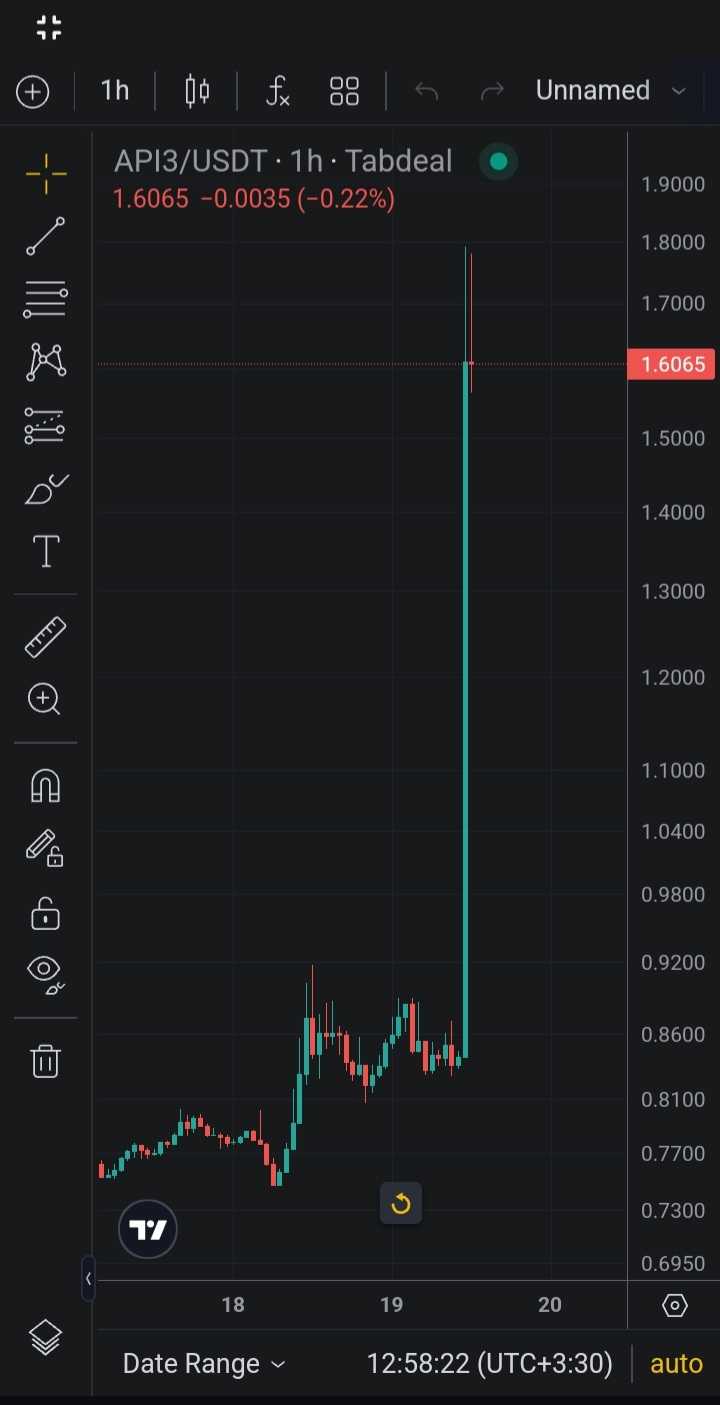This screenshot has width=720, height=1405.
Task: Open the Fibonacci retracement tools
Action: 46,299
